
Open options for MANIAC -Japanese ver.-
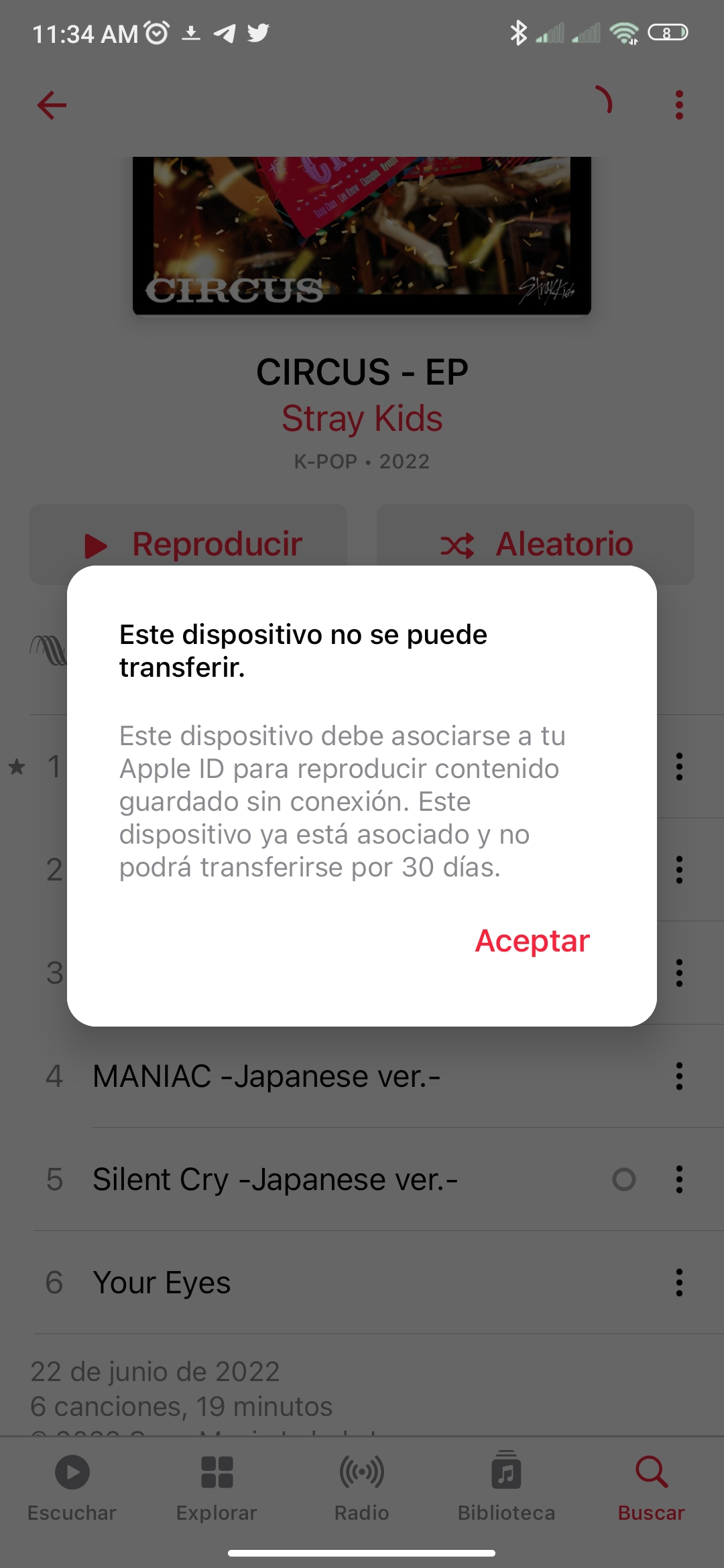pyautogui.click(x=679, y=1076)
